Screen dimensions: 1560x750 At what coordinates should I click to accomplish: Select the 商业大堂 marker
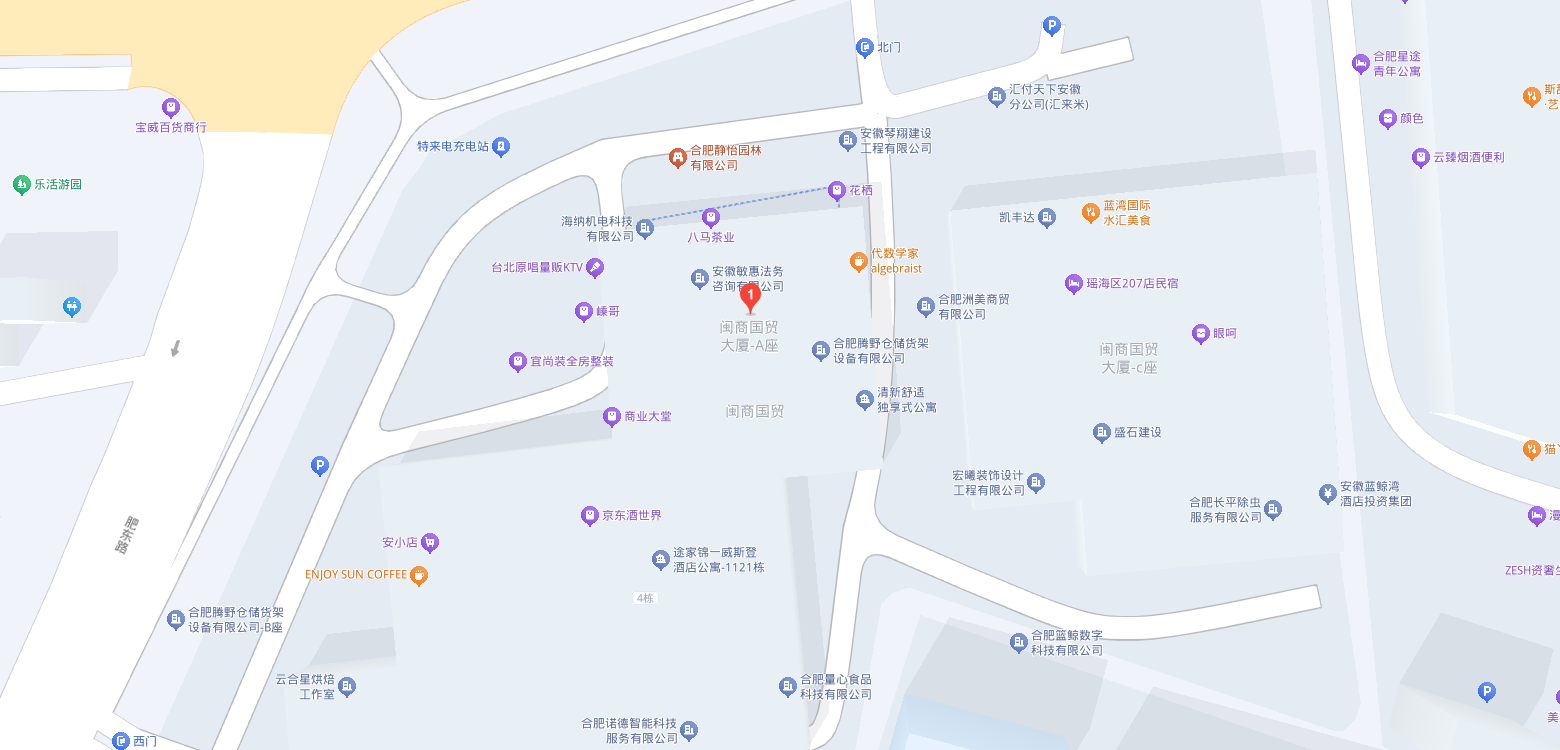click(612, 416)
